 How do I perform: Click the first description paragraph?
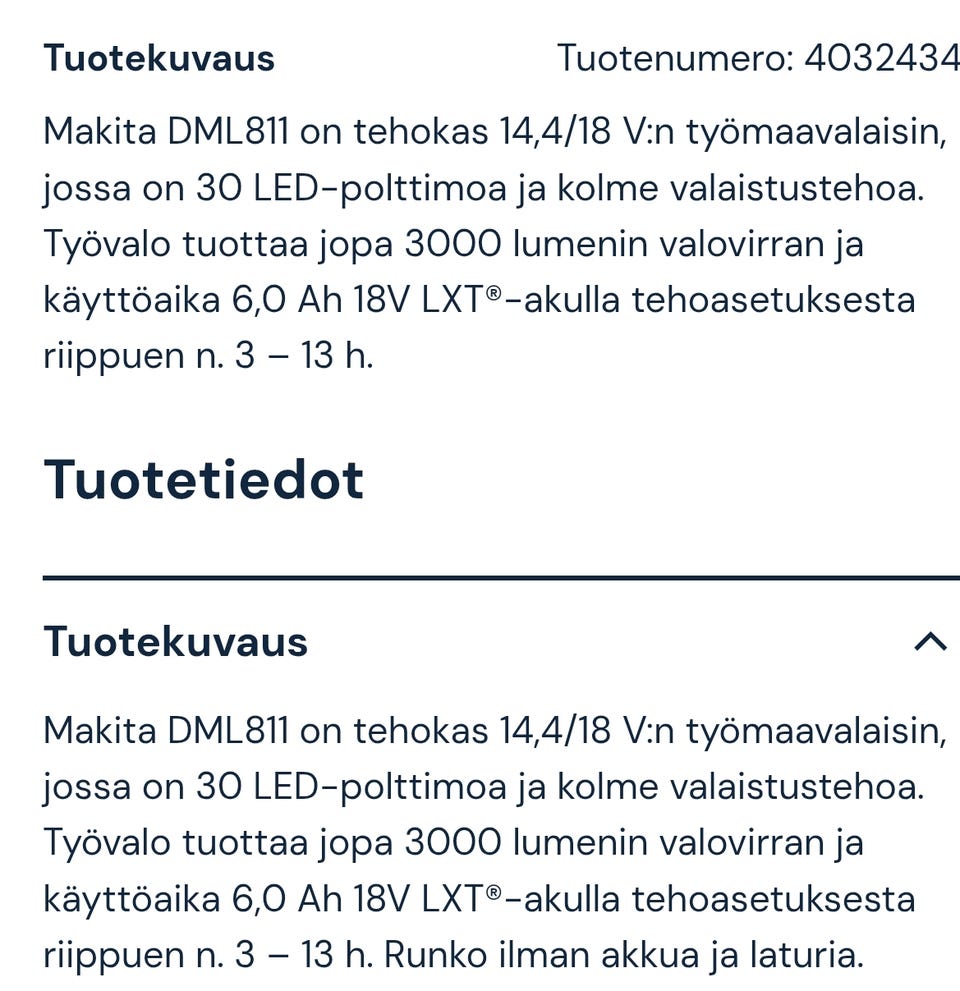[480, 240]
